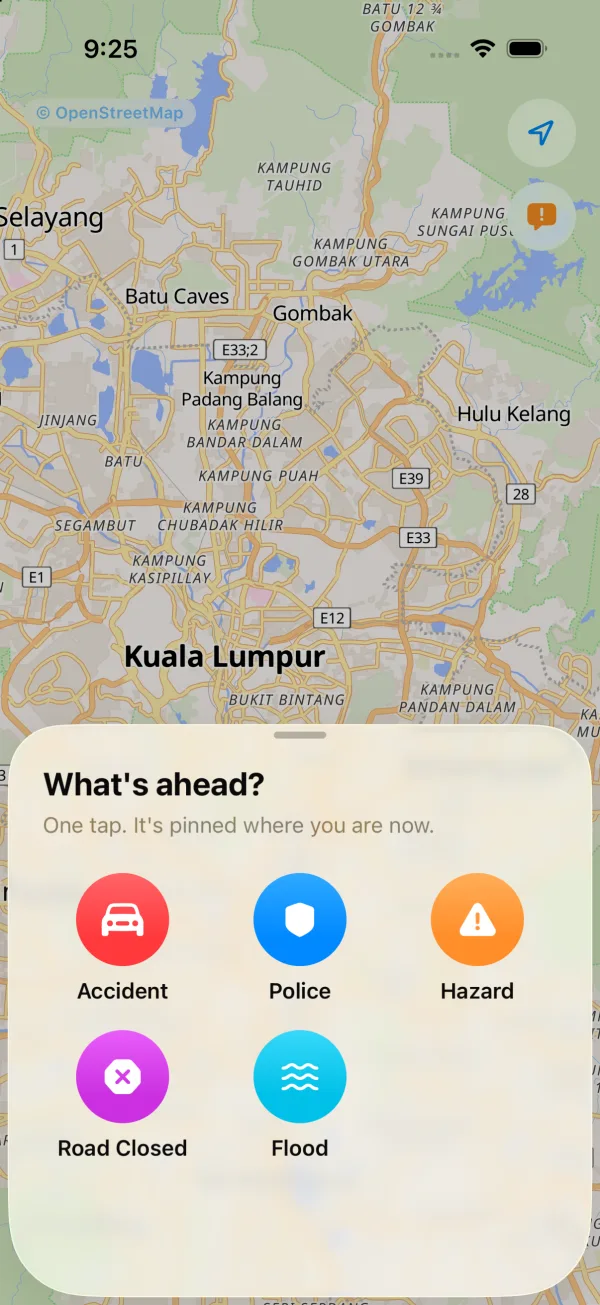The image size is (600, 1305).
Task: Tap the location arrow button
Action: (x=541, y=132)
